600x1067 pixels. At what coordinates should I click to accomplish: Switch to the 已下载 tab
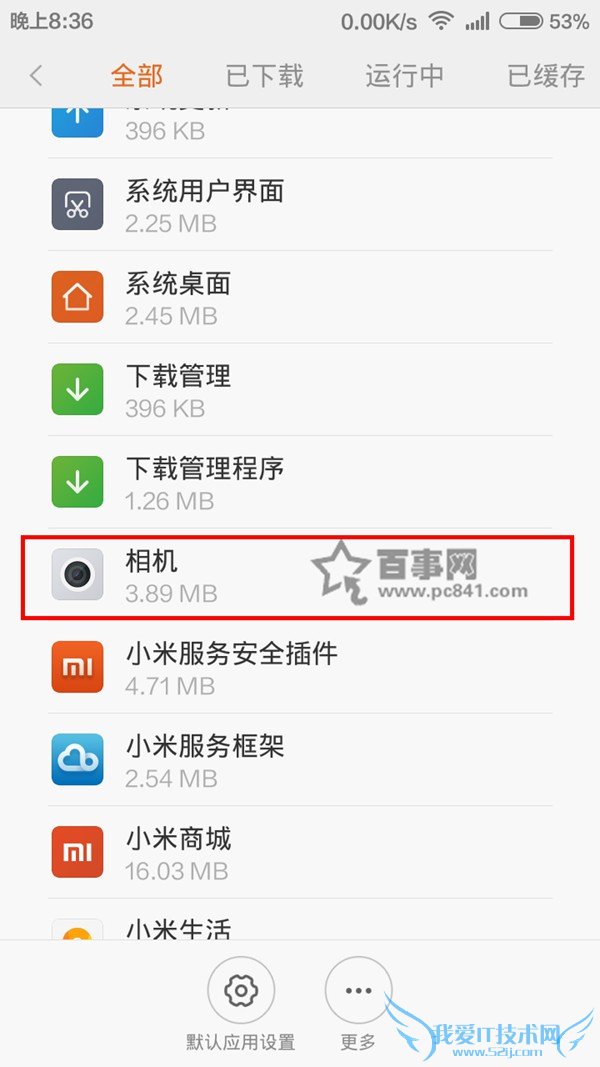pyautogui.click(x=264, y=76)
